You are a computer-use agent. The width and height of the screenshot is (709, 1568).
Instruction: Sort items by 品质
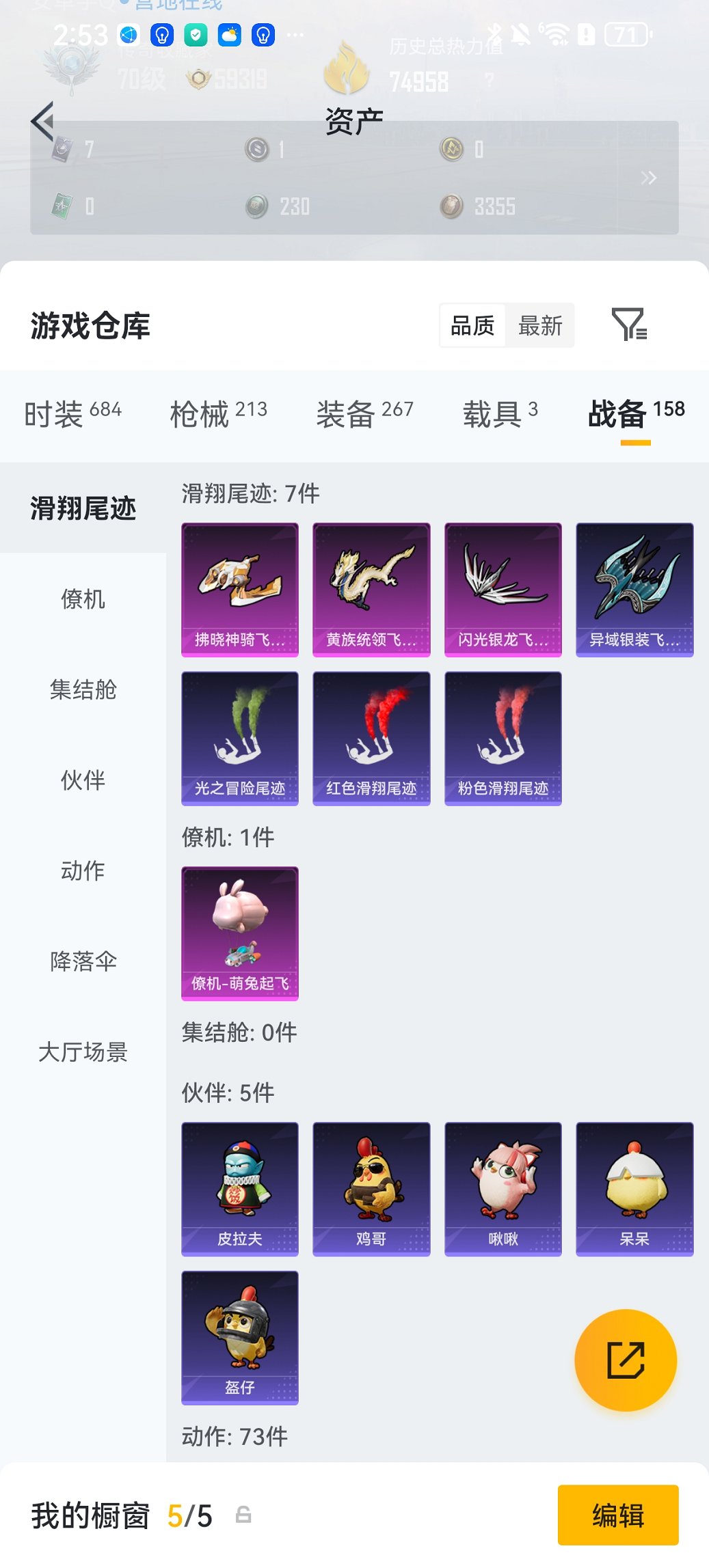coord(472,326)
